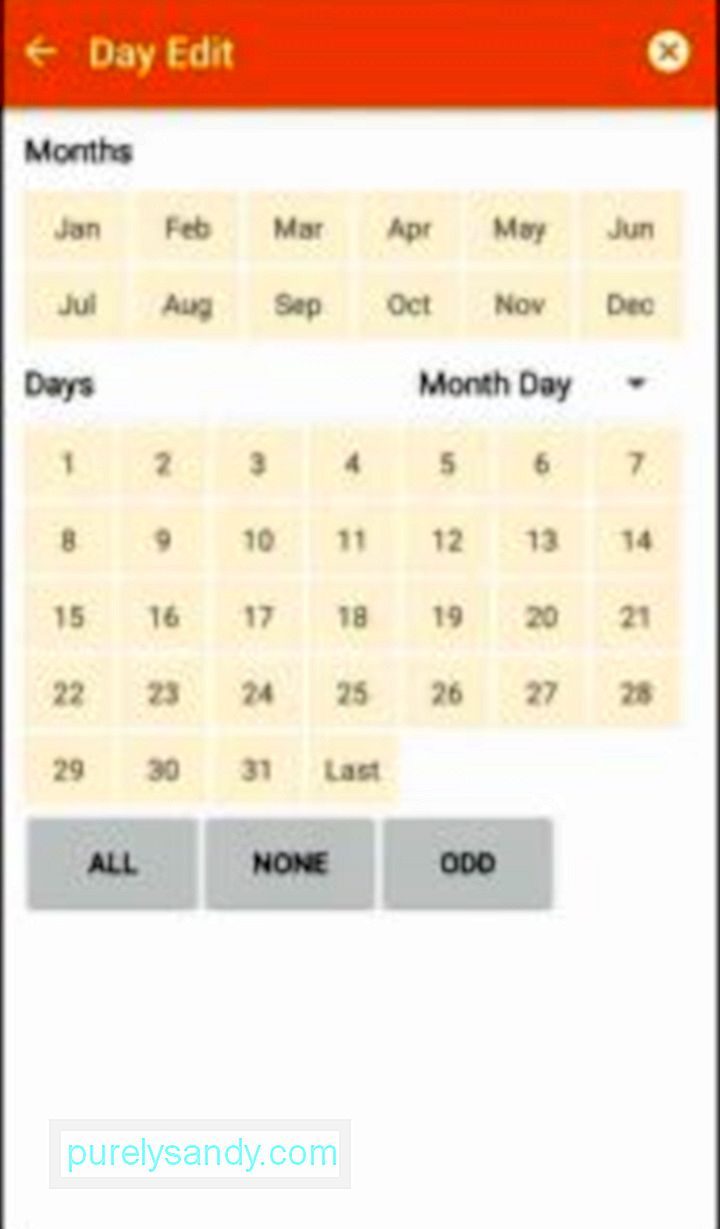Go back using the header arrow
The image size is (720, 1229).
pos(40,51)
